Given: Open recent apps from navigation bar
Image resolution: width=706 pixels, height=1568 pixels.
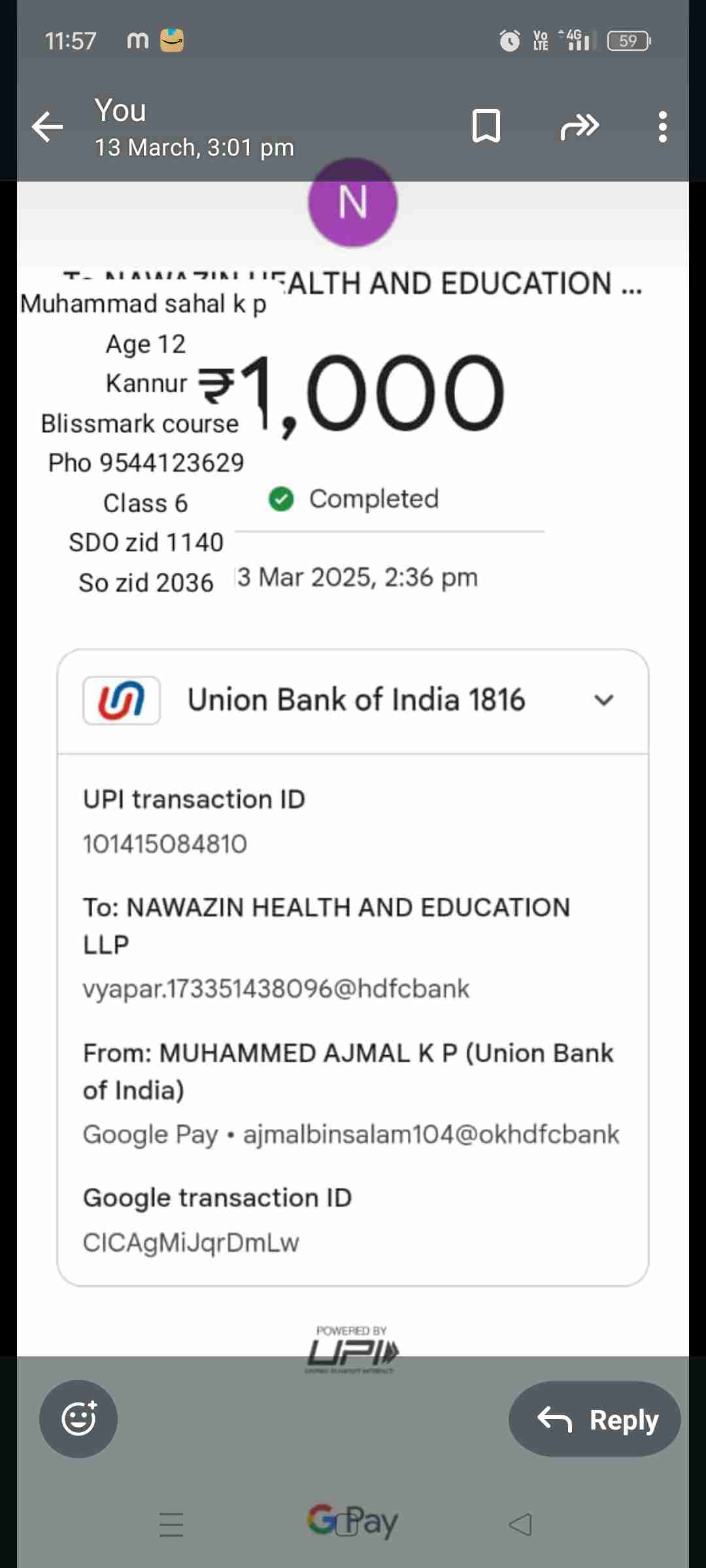Looking at the screenshot, I should coord(171,1525).
